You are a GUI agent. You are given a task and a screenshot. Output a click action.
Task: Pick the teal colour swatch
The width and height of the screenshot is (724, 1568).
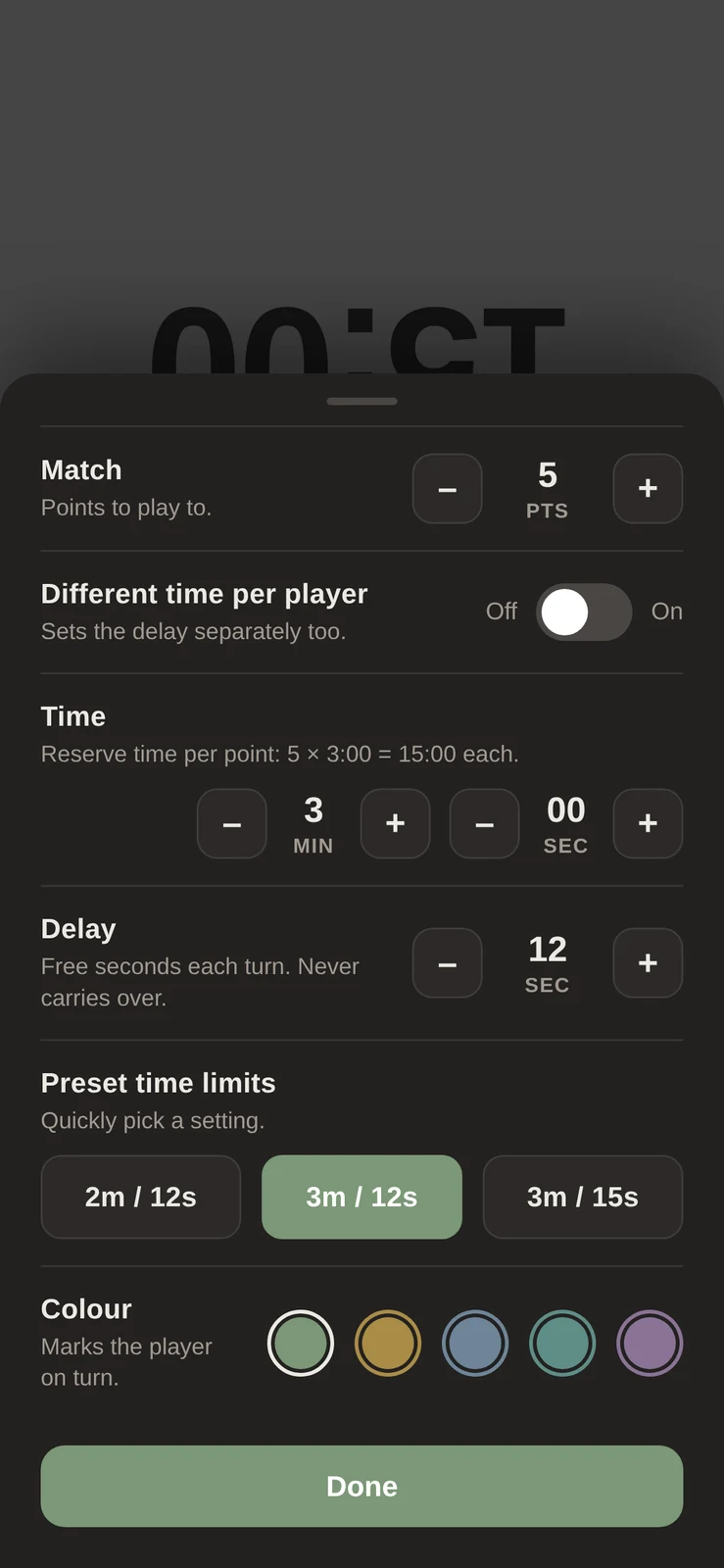[562, 1343]
